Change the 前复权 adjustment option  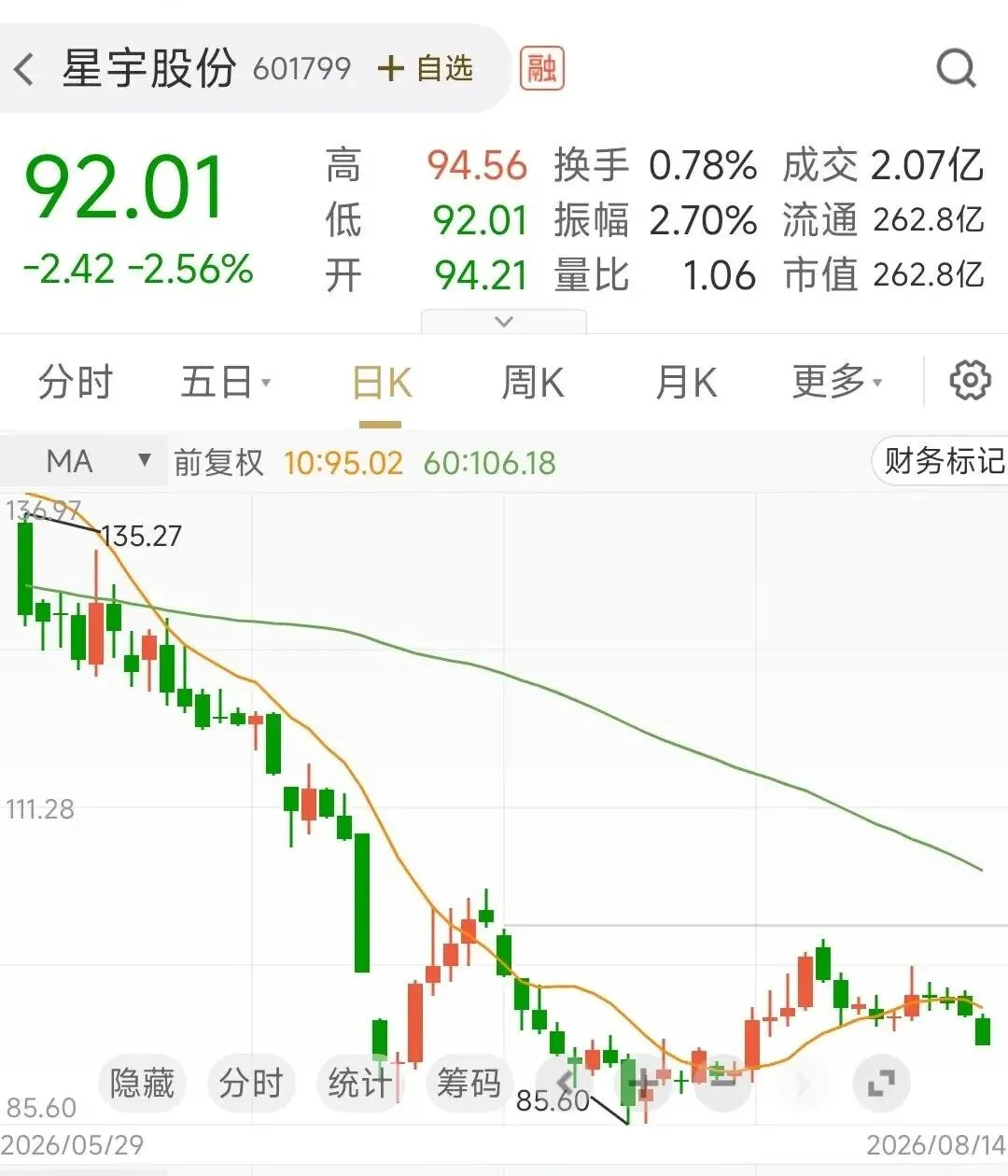(219, 462)
